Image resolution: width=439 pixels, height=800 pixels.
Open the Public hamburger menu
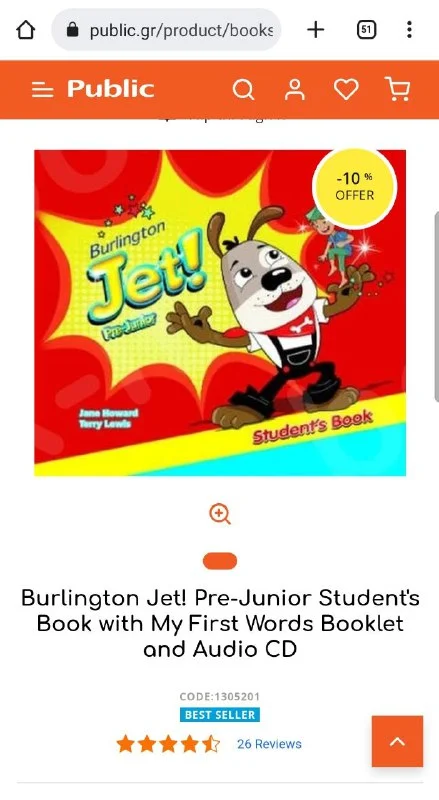click(42, 90)
